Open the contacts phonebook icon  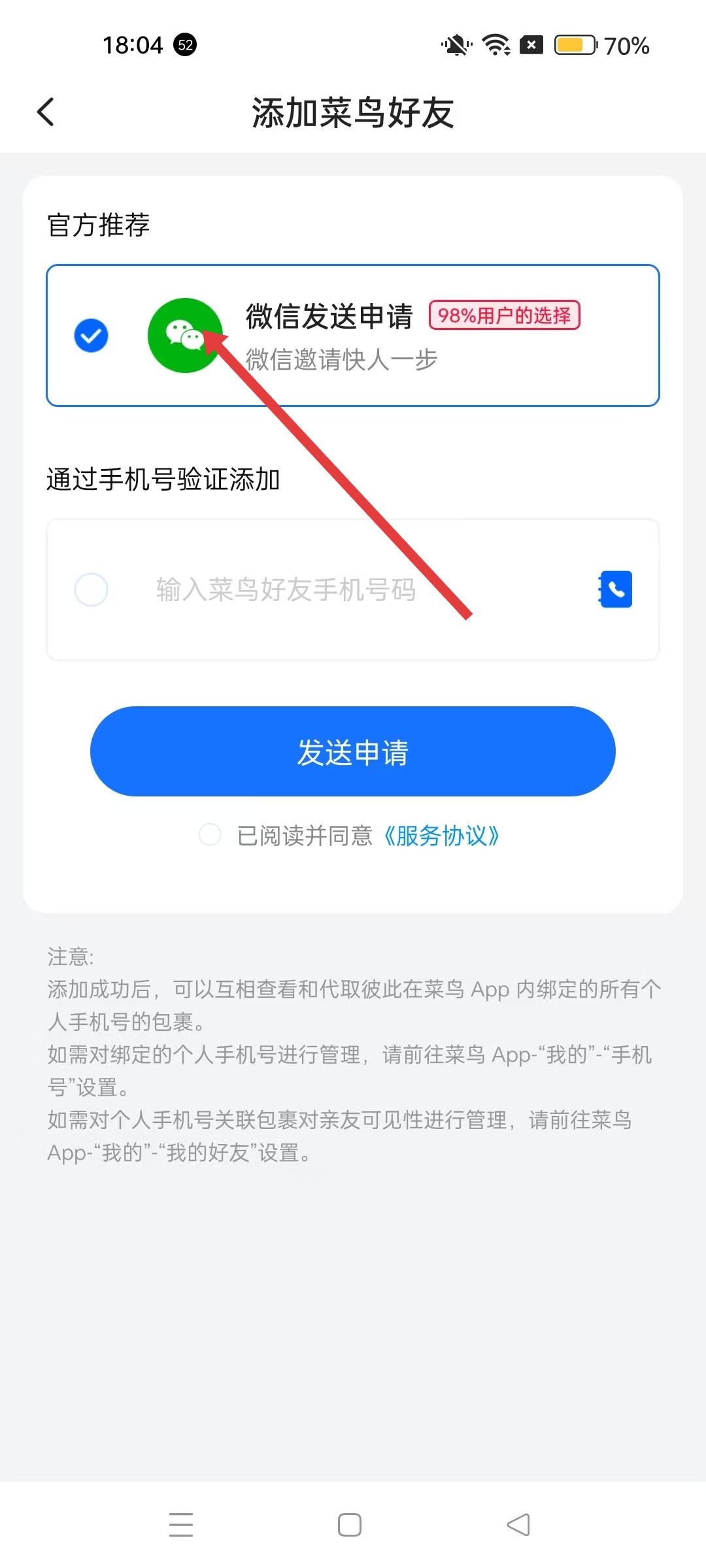click(616, 589)
